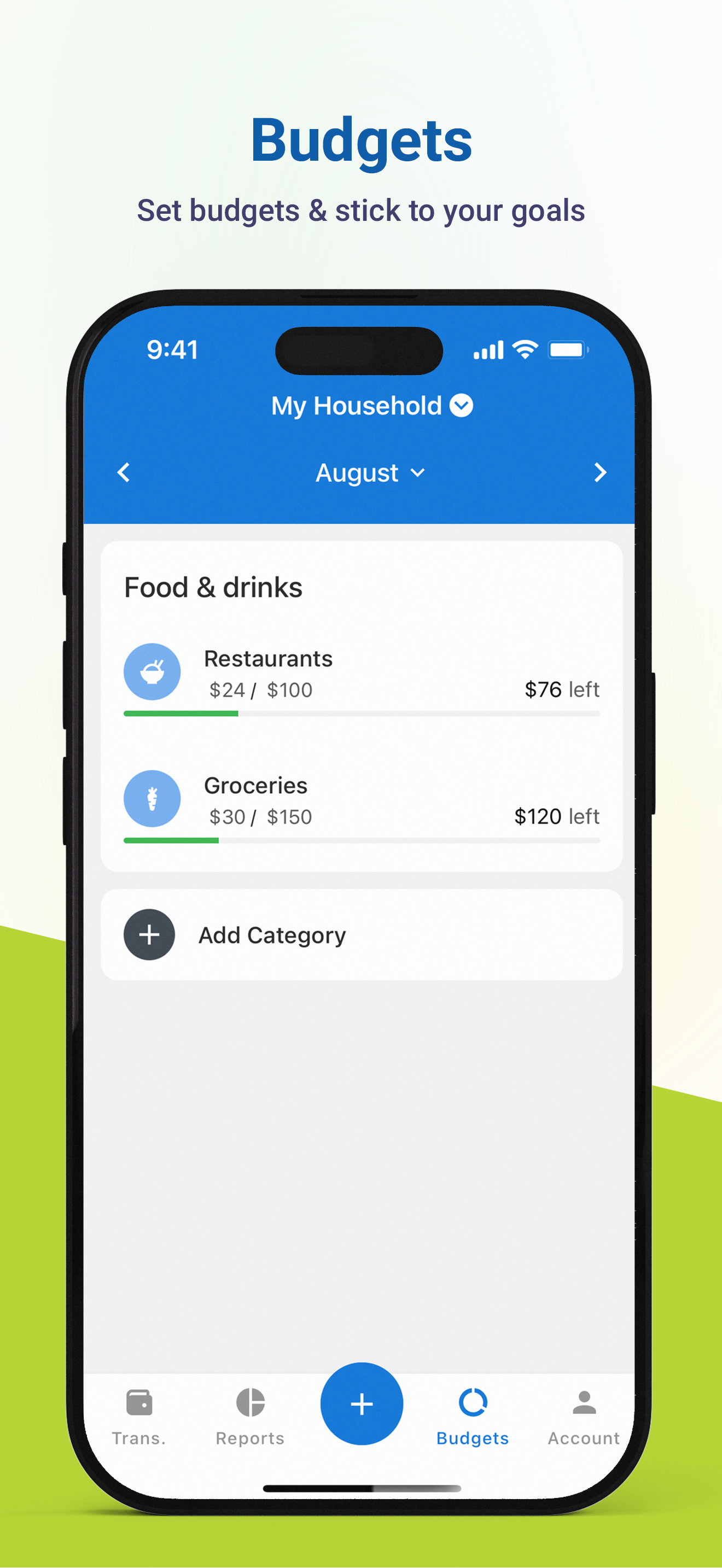Tap Add Category
This screenshot has width=722, height=1568.
pyautogui.click(x=271, y=934)
